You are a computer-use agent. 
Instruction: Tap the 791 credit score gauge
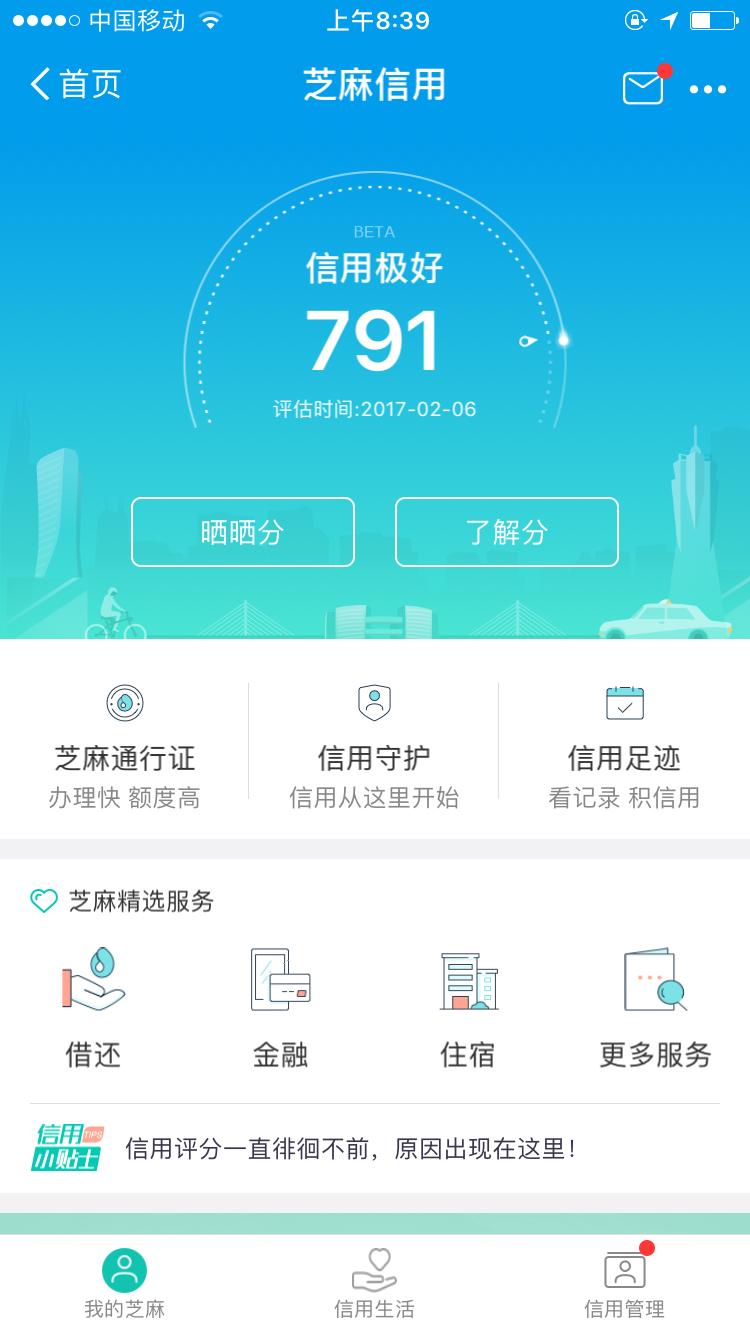click(374, 340)
